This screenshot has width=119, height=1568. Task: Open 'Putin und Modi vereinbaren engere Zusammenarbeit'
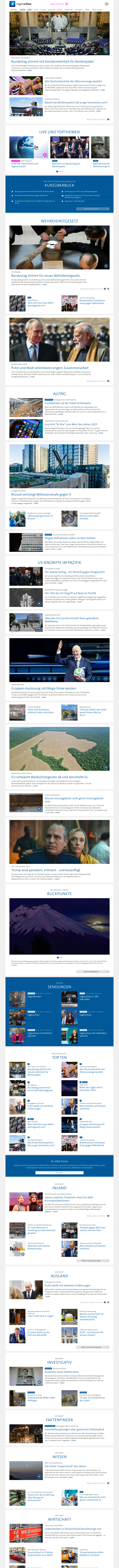[50, 368]
